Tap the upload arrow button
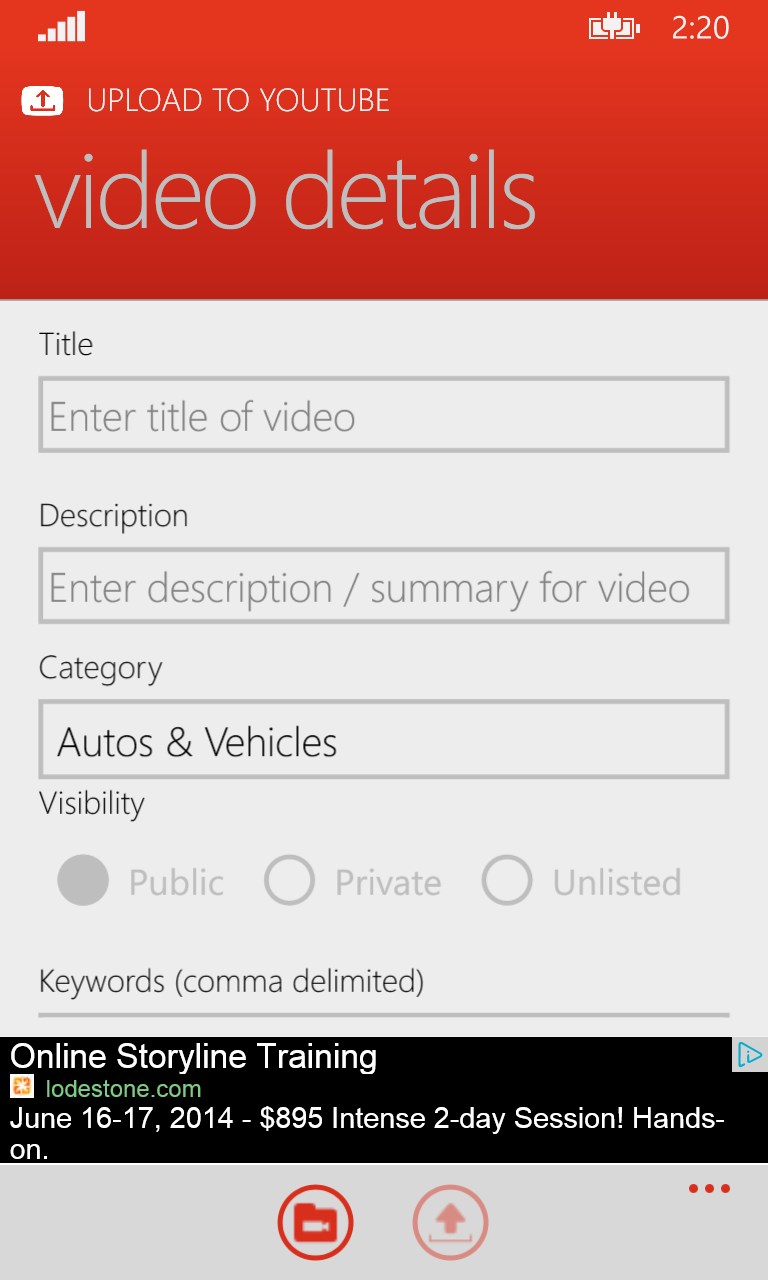The height and width of the screenshot is (1280, 768). coord(451,1221)
